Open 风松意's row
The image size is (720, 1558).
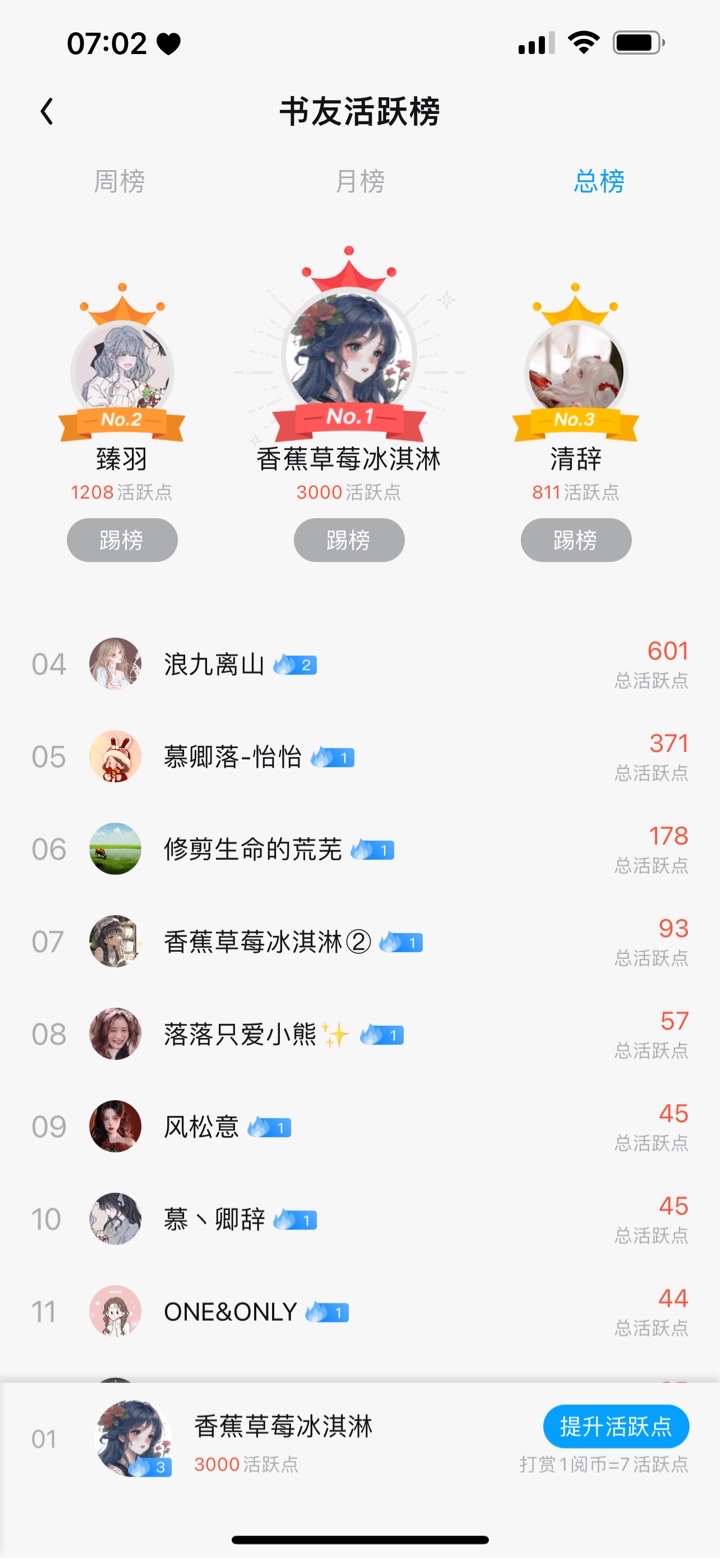click(x=360, y=1127)
